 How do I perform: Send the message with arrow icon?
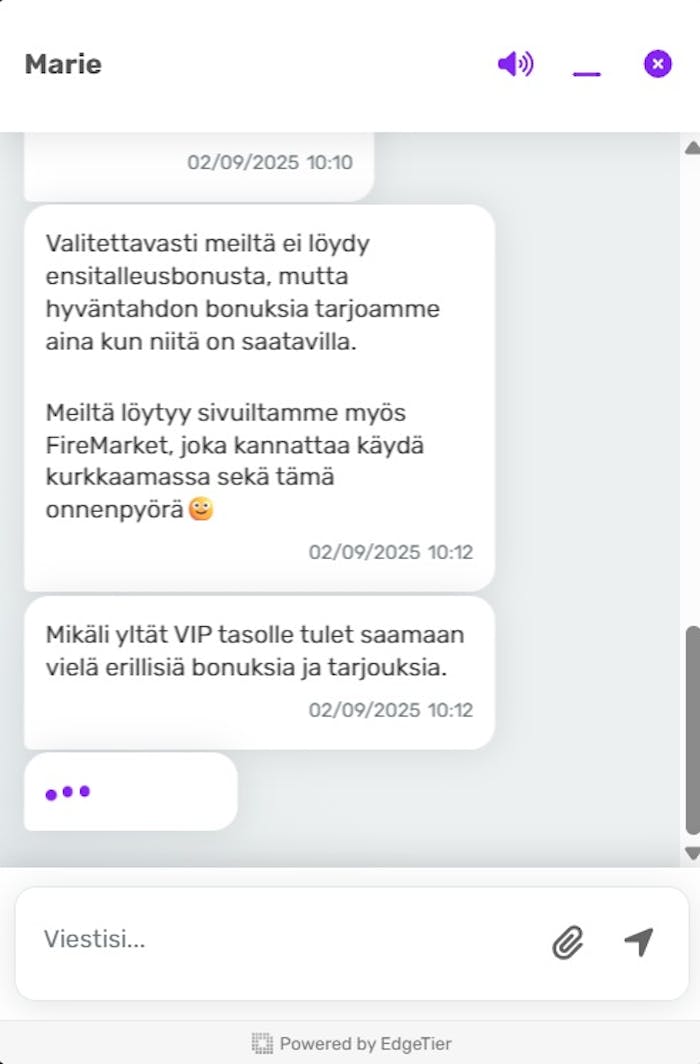click(639, 941)
